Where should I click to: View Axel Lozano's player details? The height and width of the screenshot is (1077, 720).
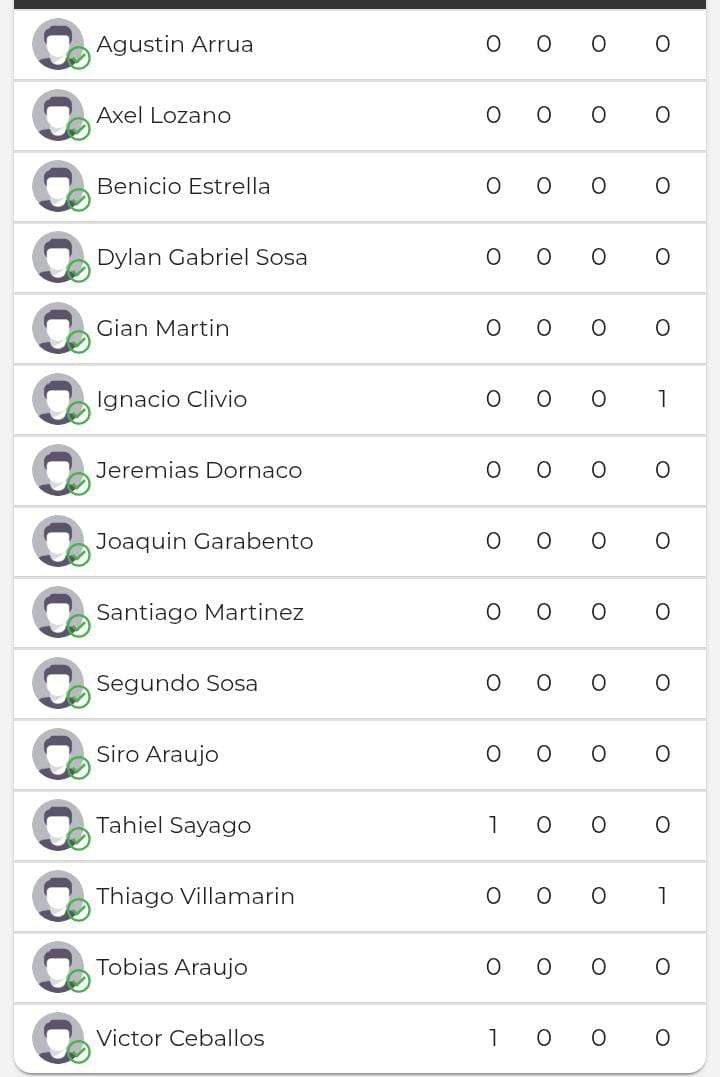164,115
